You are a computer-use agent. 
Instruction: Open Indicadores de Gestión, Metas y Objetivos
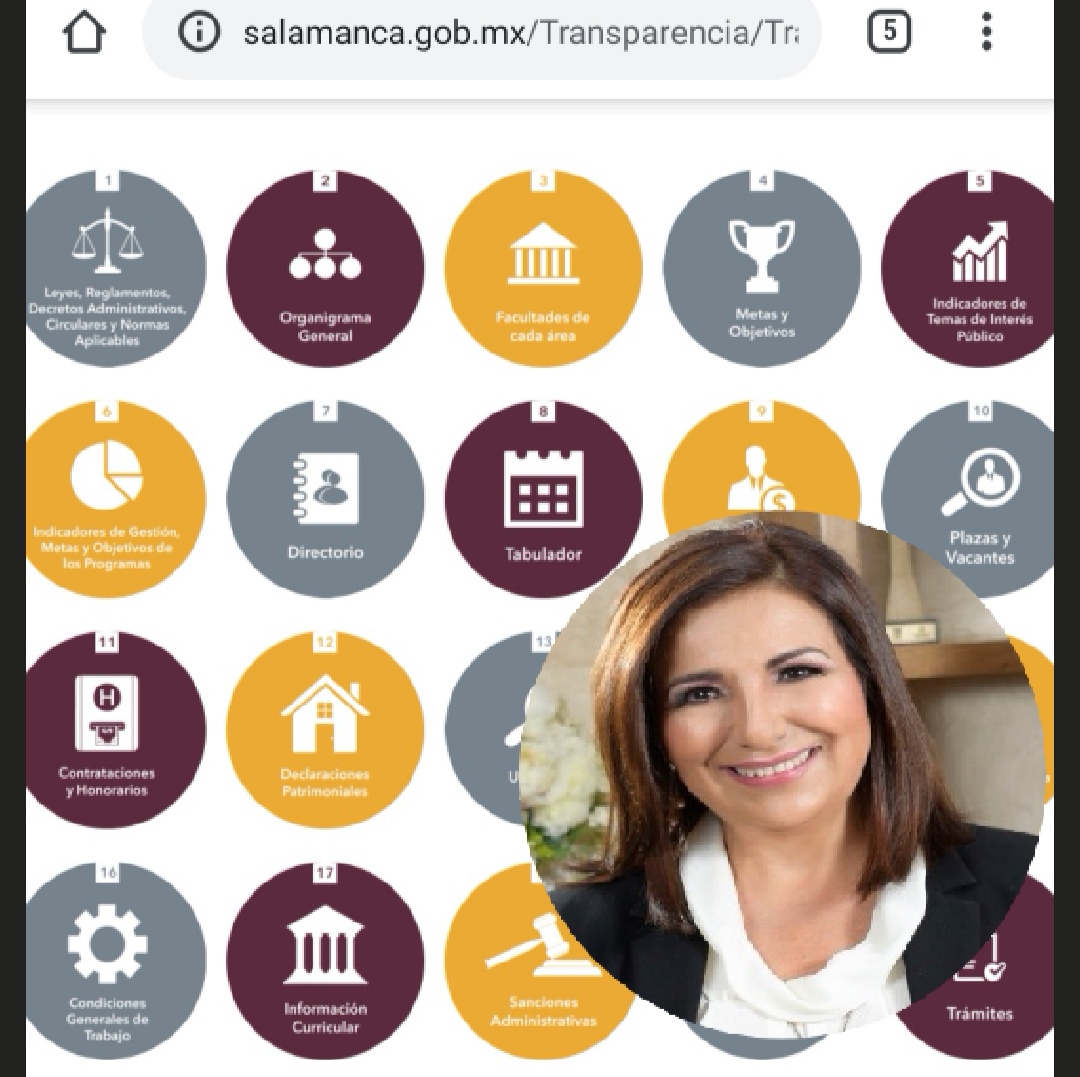tap(110, 500)
